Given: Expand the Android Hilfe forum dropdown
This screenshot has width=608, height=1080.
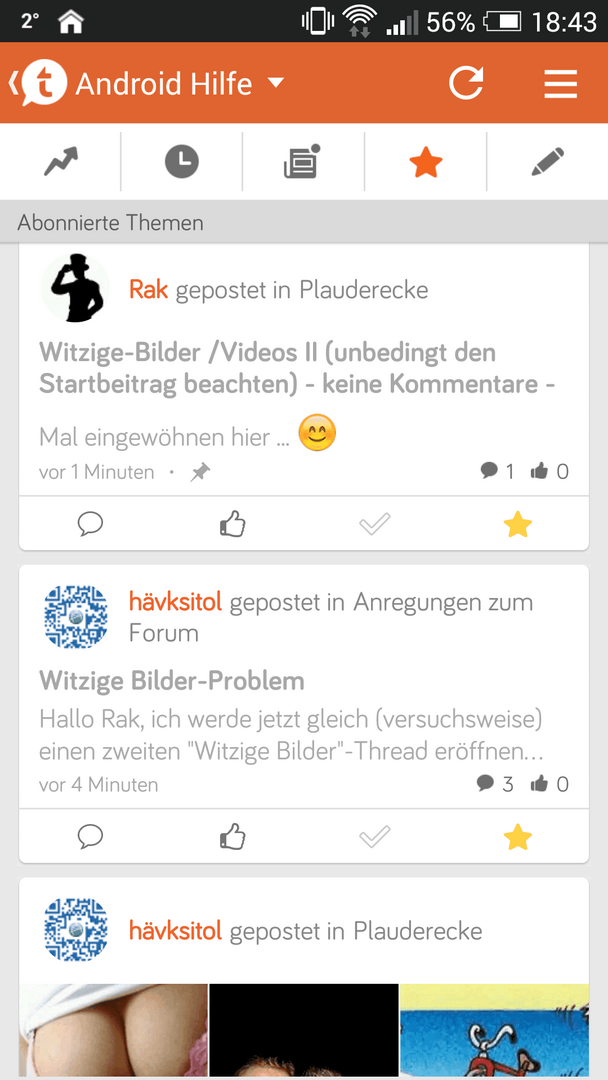Looking at the screenshot, I should point(276,83).
